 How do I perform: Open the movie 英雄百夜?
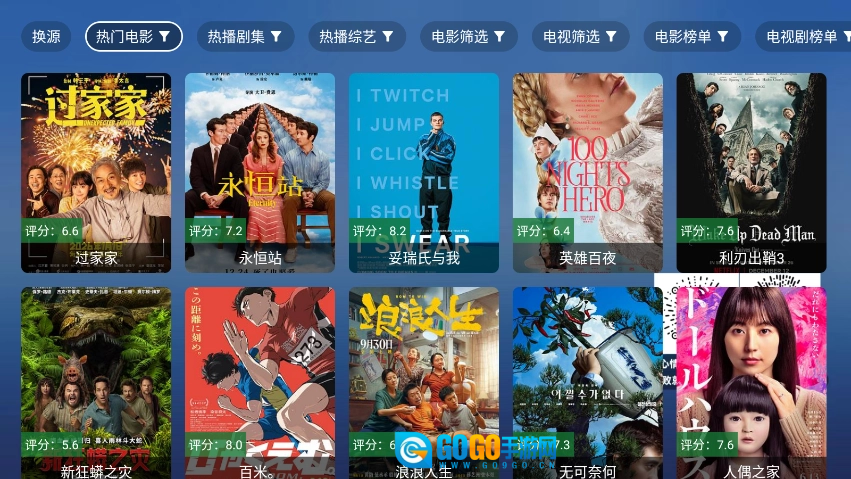point(588,172)
